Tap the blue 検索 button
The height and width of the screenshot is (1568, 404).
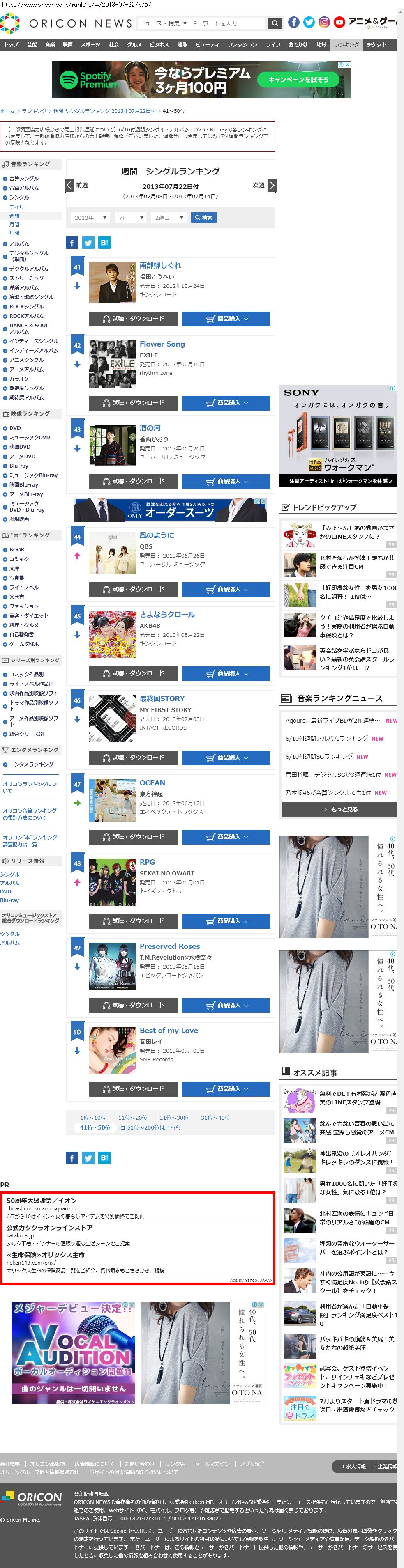(x=203, y=217)
